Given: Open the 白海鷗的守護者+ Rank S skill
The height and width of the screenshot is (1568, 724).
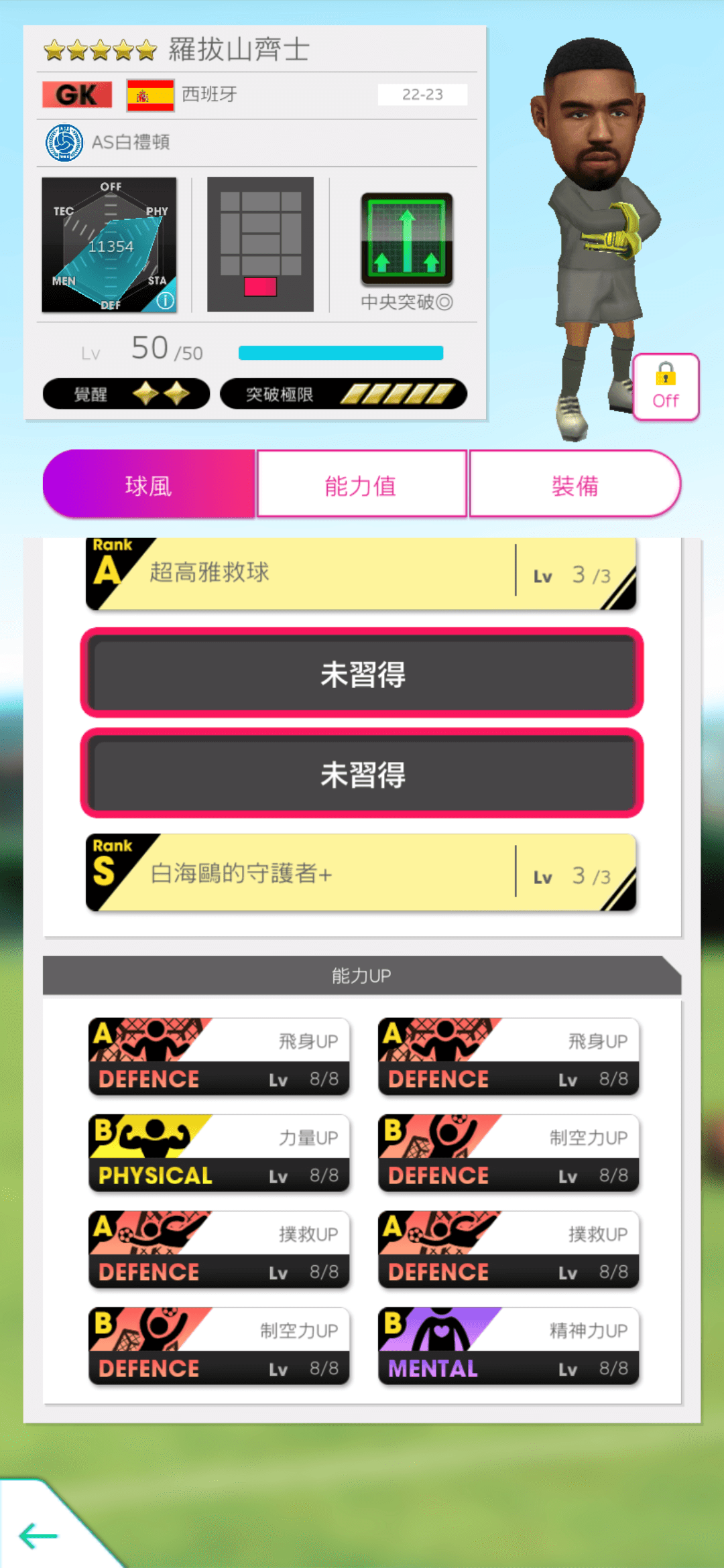Looking at the screenshot, I should pyautogui.click(x=361, y=873).
